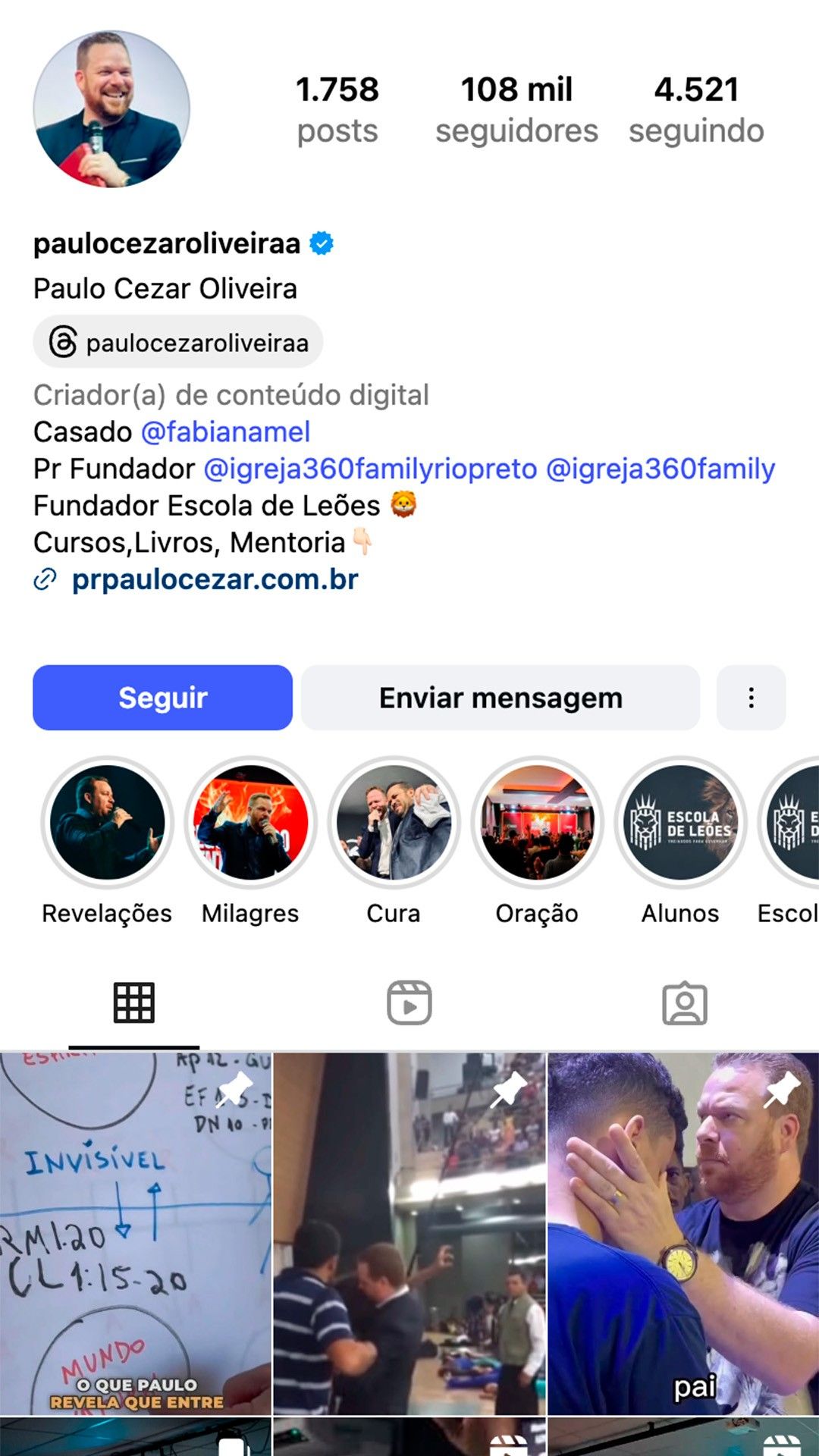Open the Milagres story highlight
This screenshot has width=819, height=1456.
click(x=250, y=823)
